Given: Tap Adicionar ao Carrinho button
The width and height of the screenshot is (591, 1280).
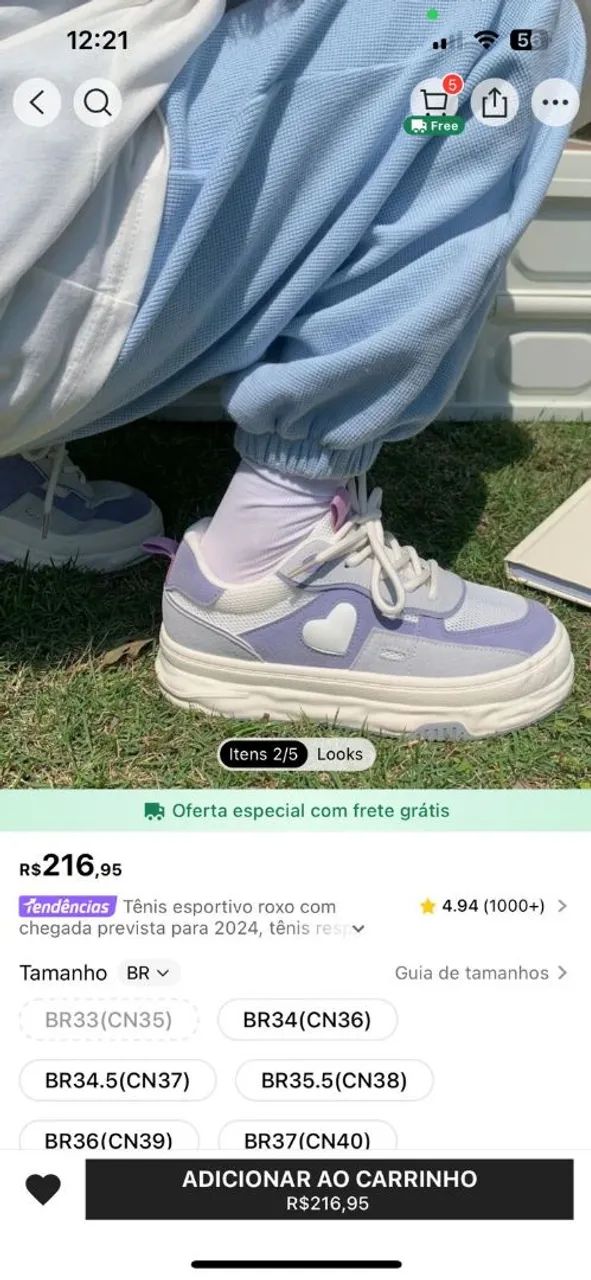Looking at the screenshot, I should click(x=329, y=1189).
